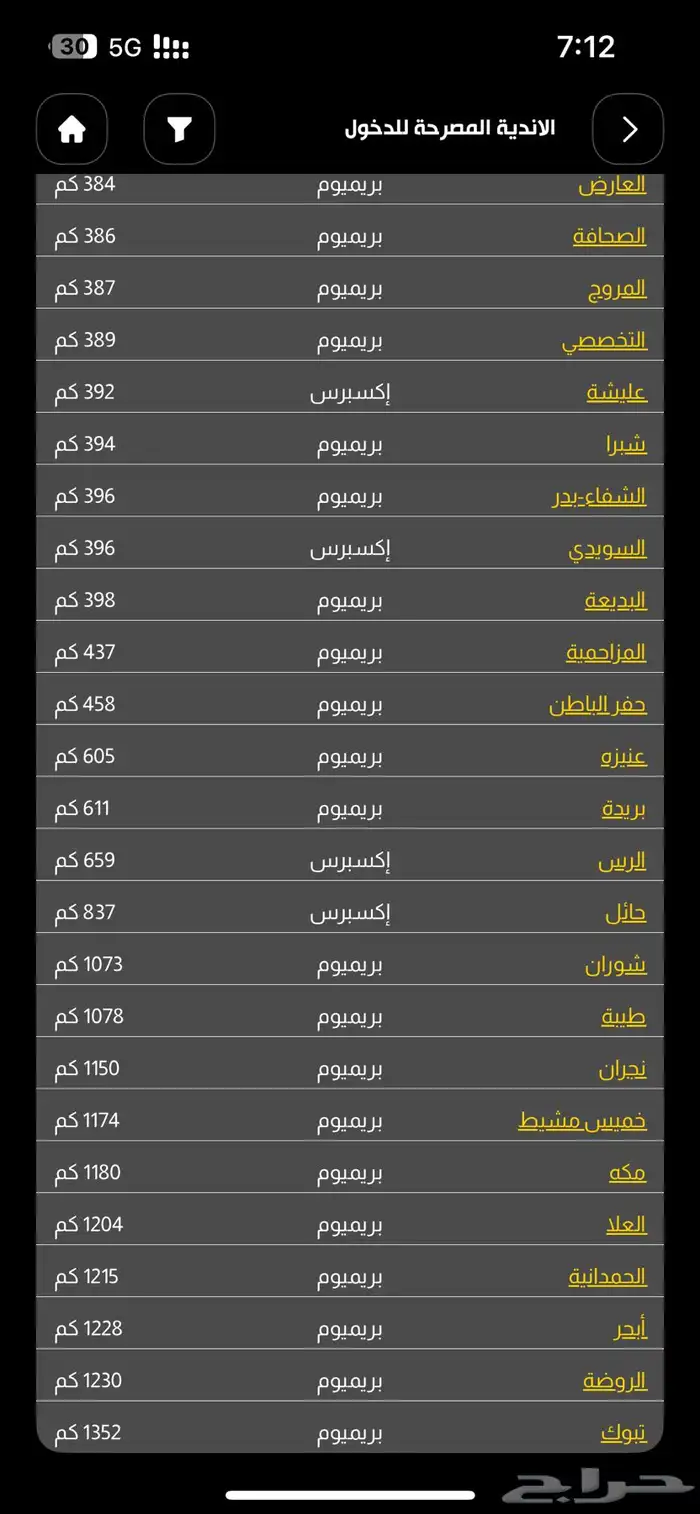Open the عليشة club link
700x1514 pixels.
tap(616, 393)
